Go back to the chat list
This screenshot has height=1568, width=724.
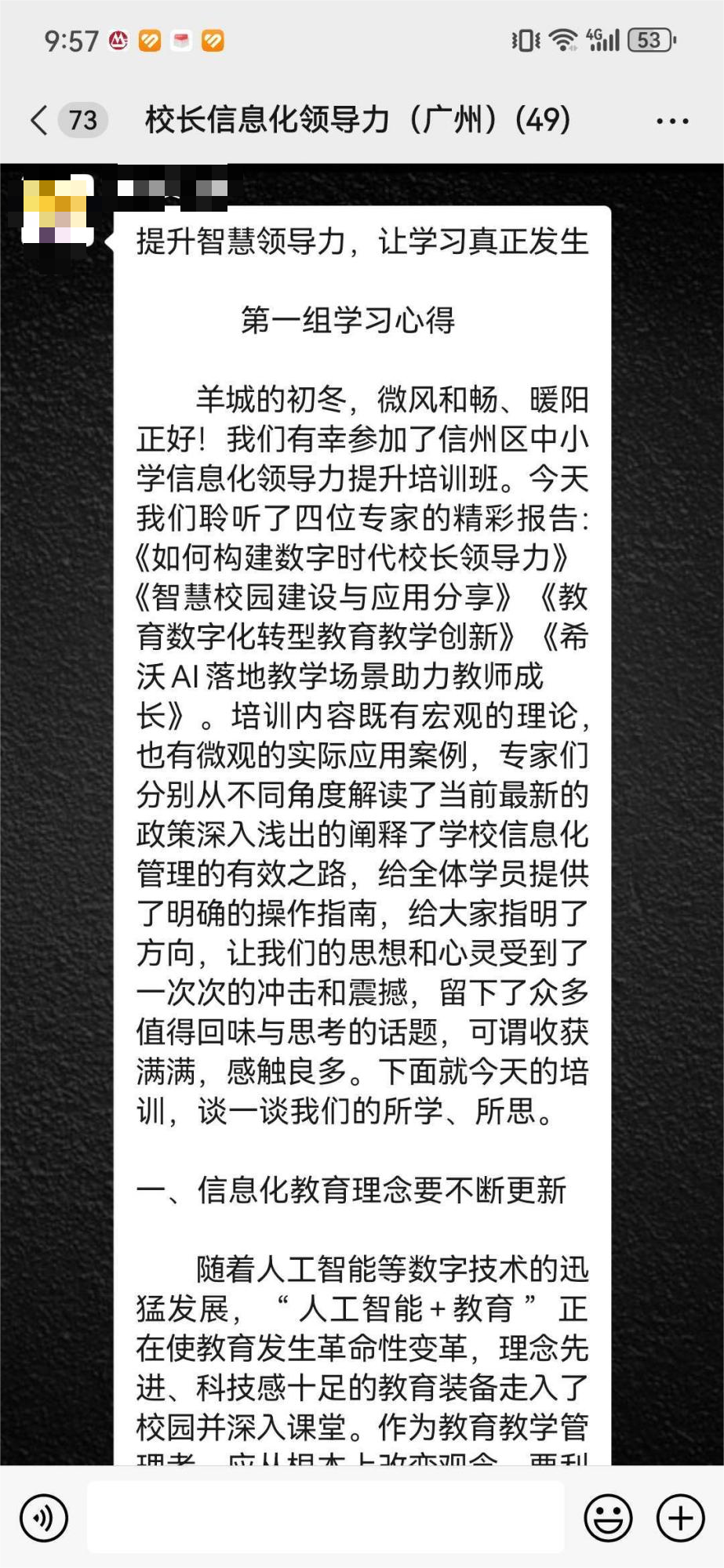point(39,121)
